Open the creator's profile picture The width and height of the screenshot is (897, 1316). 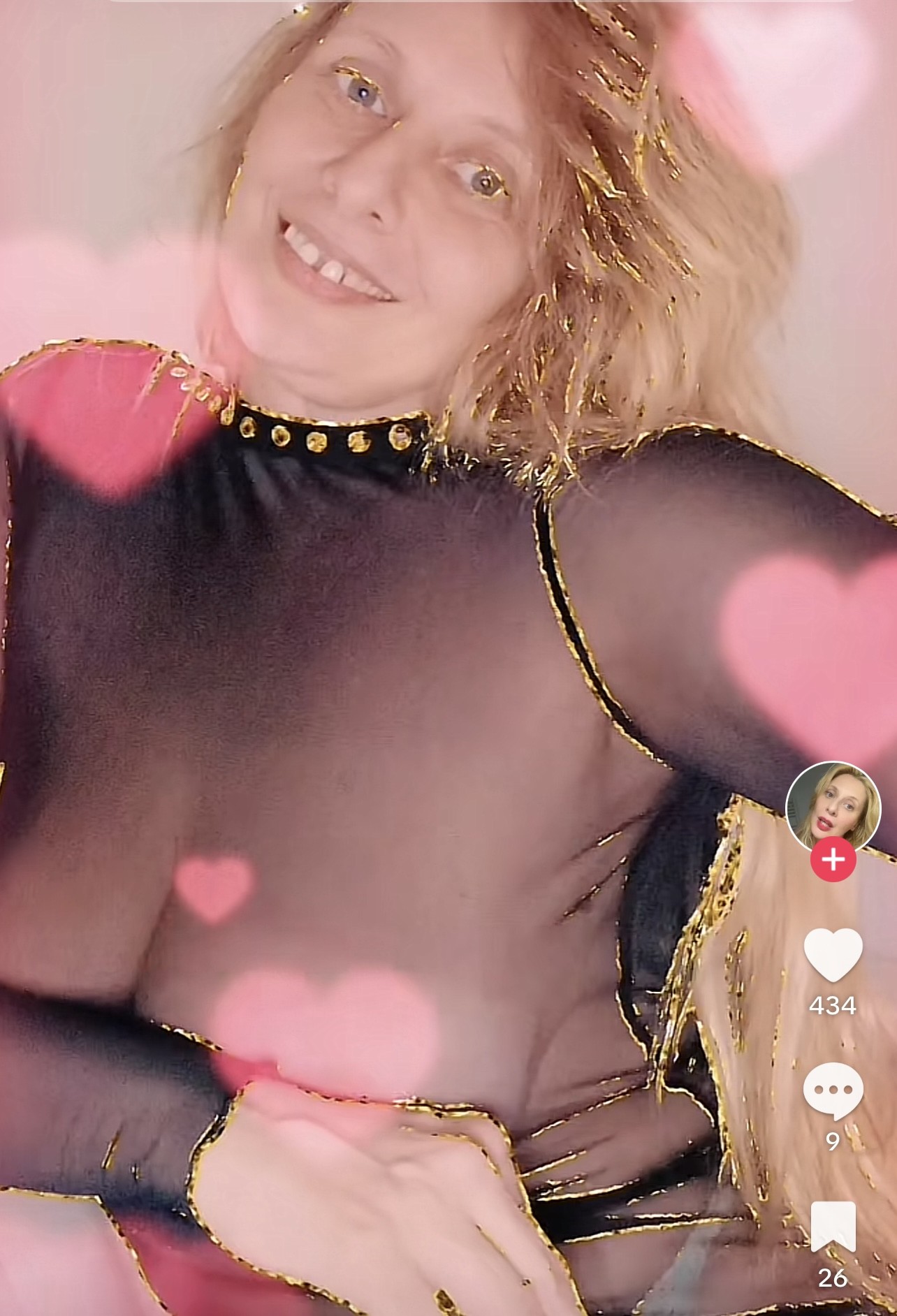832,805
